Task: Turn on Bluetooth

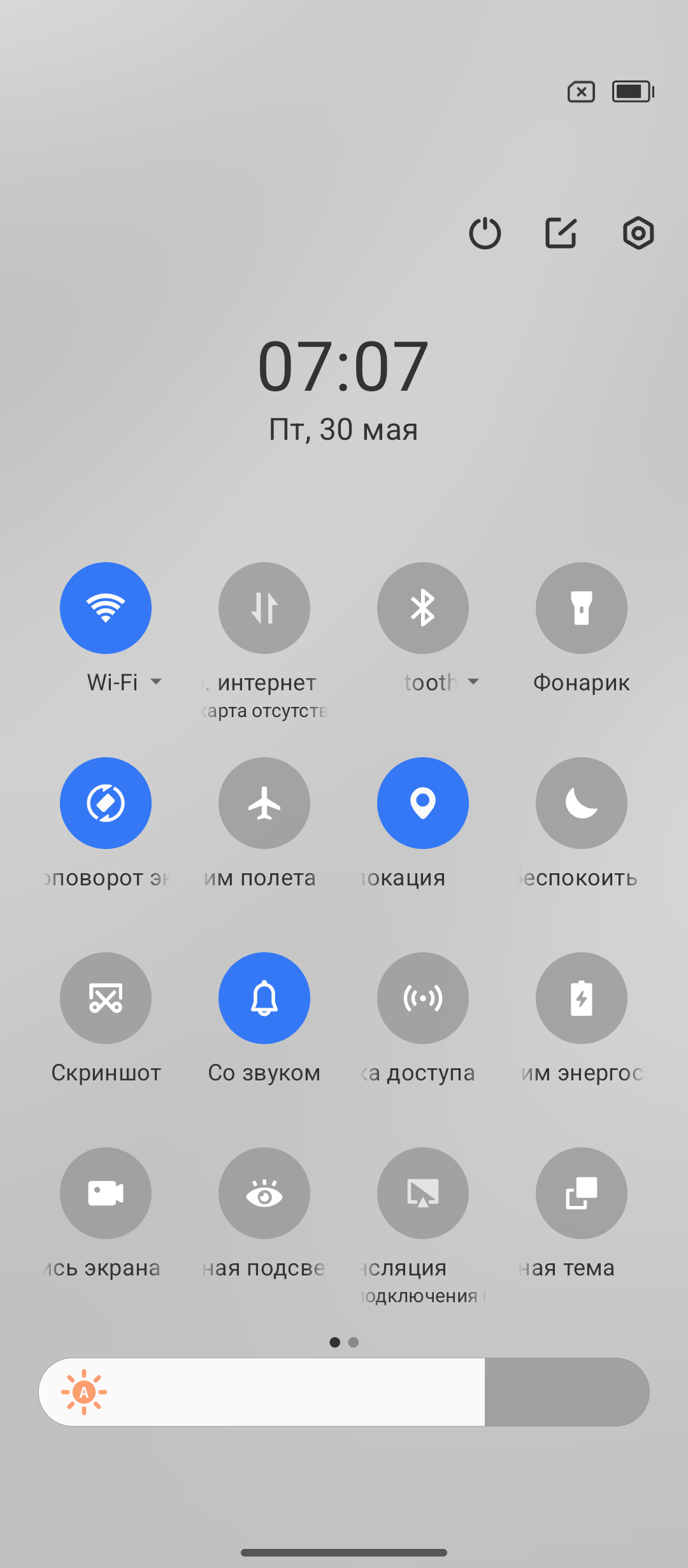Action: click(423, 608)
